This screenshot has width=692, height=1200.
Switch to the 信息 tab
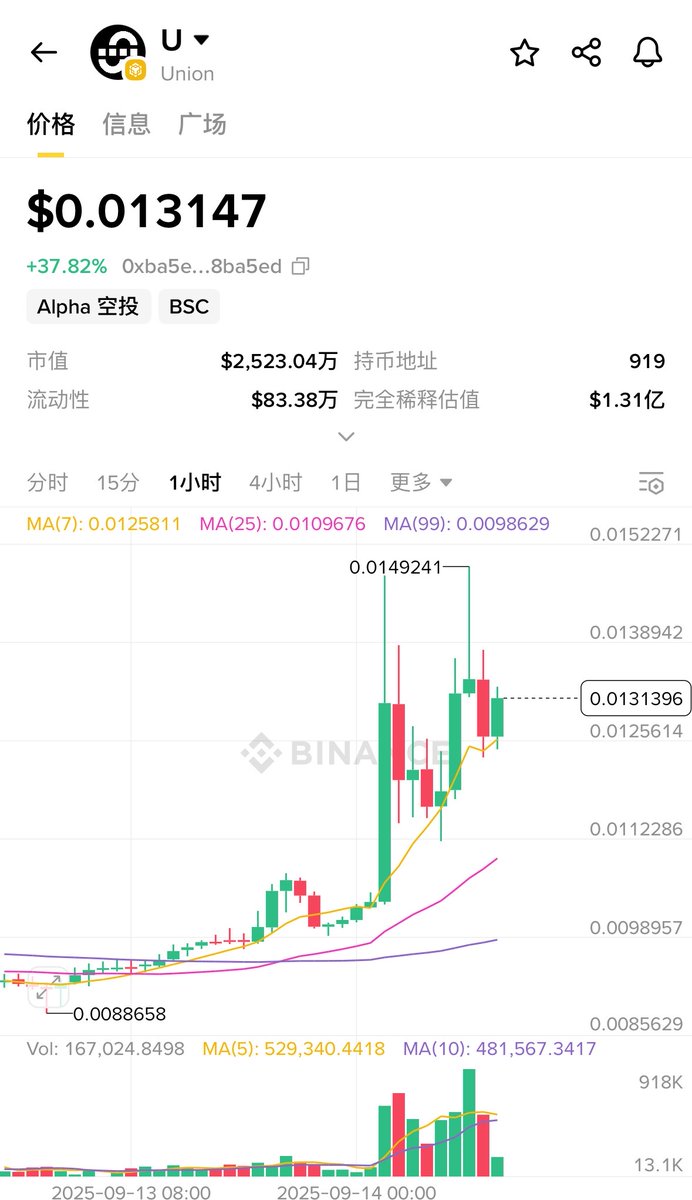point(127,124)
